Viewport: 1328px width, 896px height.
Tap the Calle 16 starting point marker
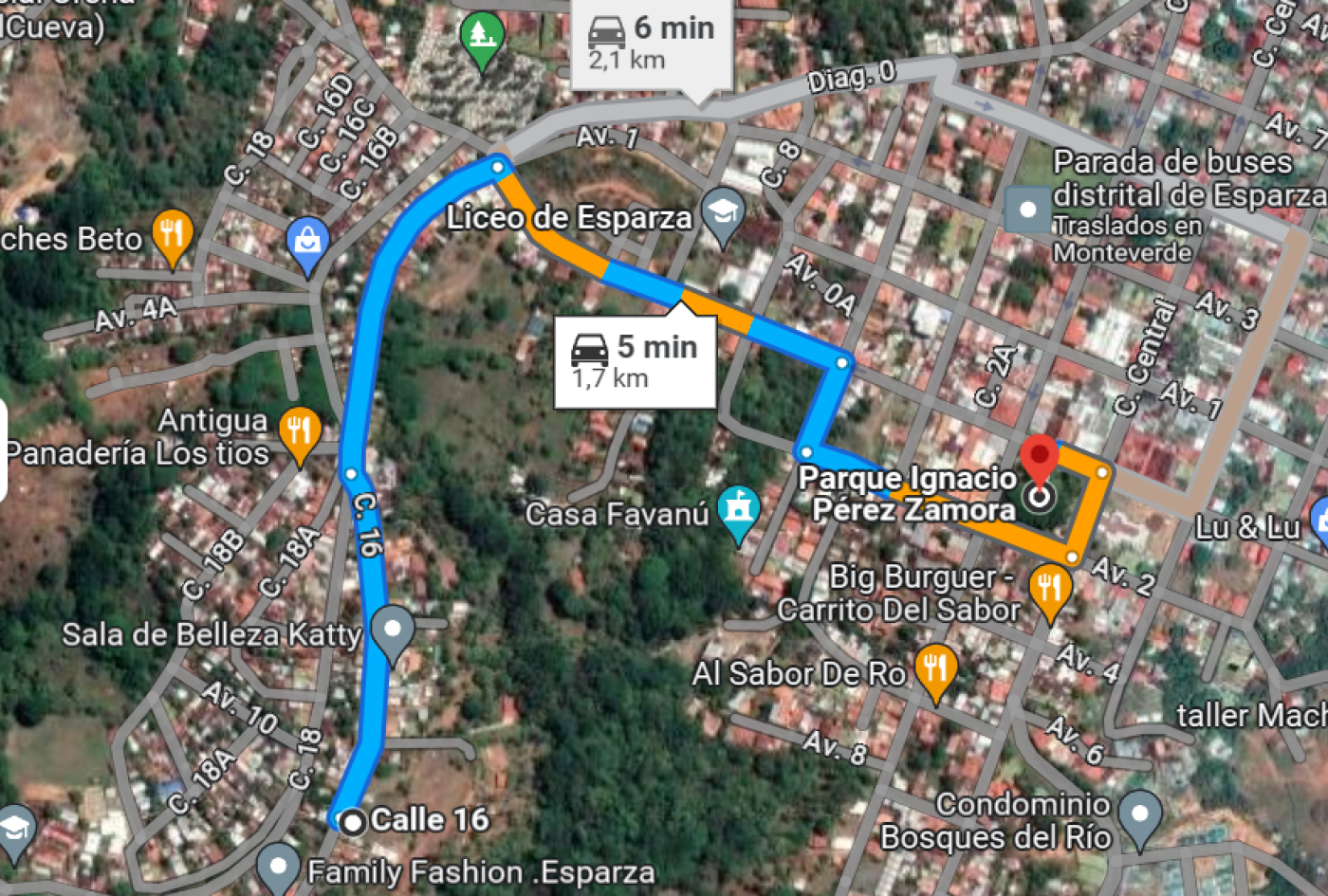[353, 822]
